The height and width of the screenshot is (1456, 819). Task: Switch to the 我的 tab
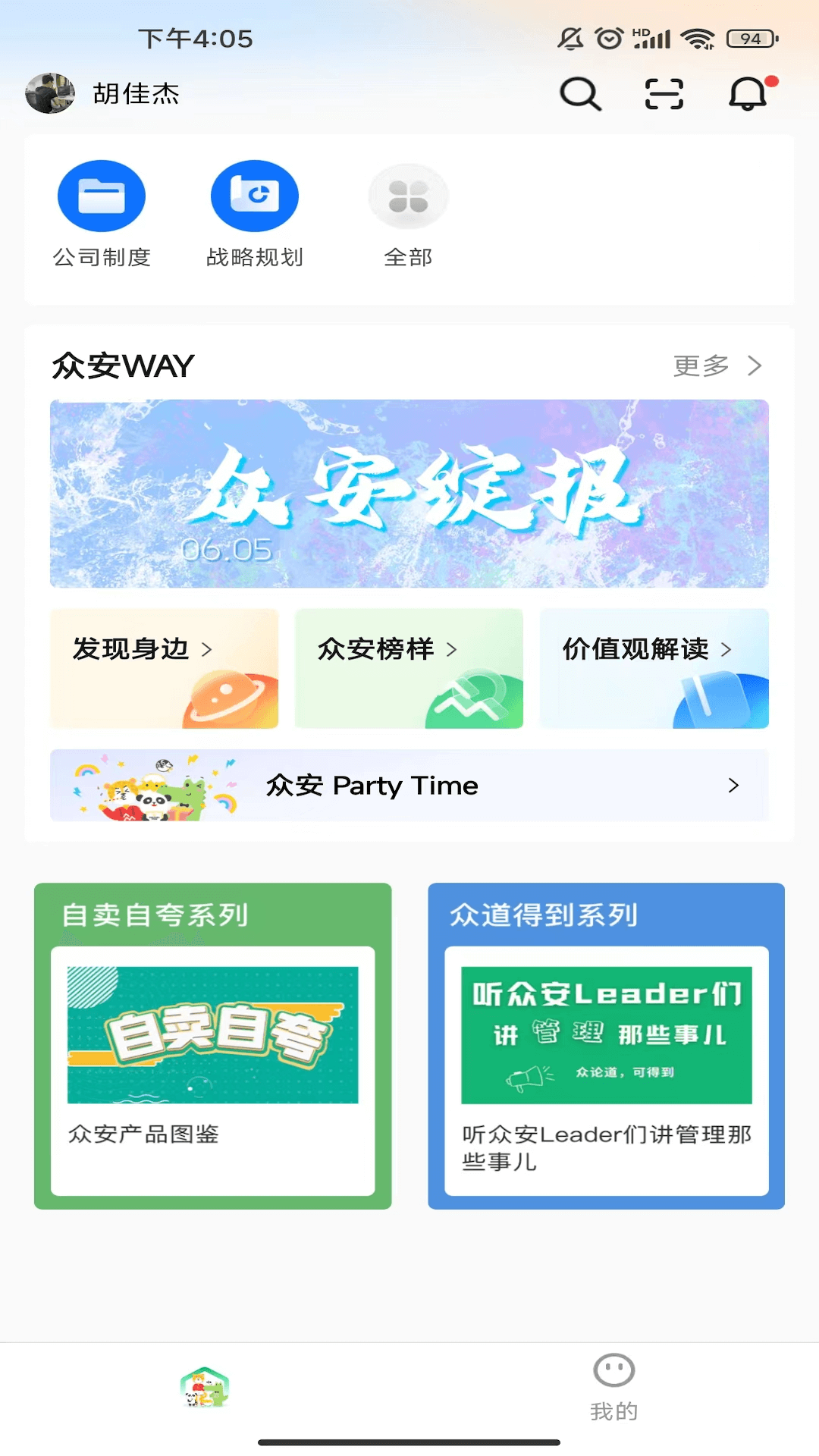pos(613,1387)
